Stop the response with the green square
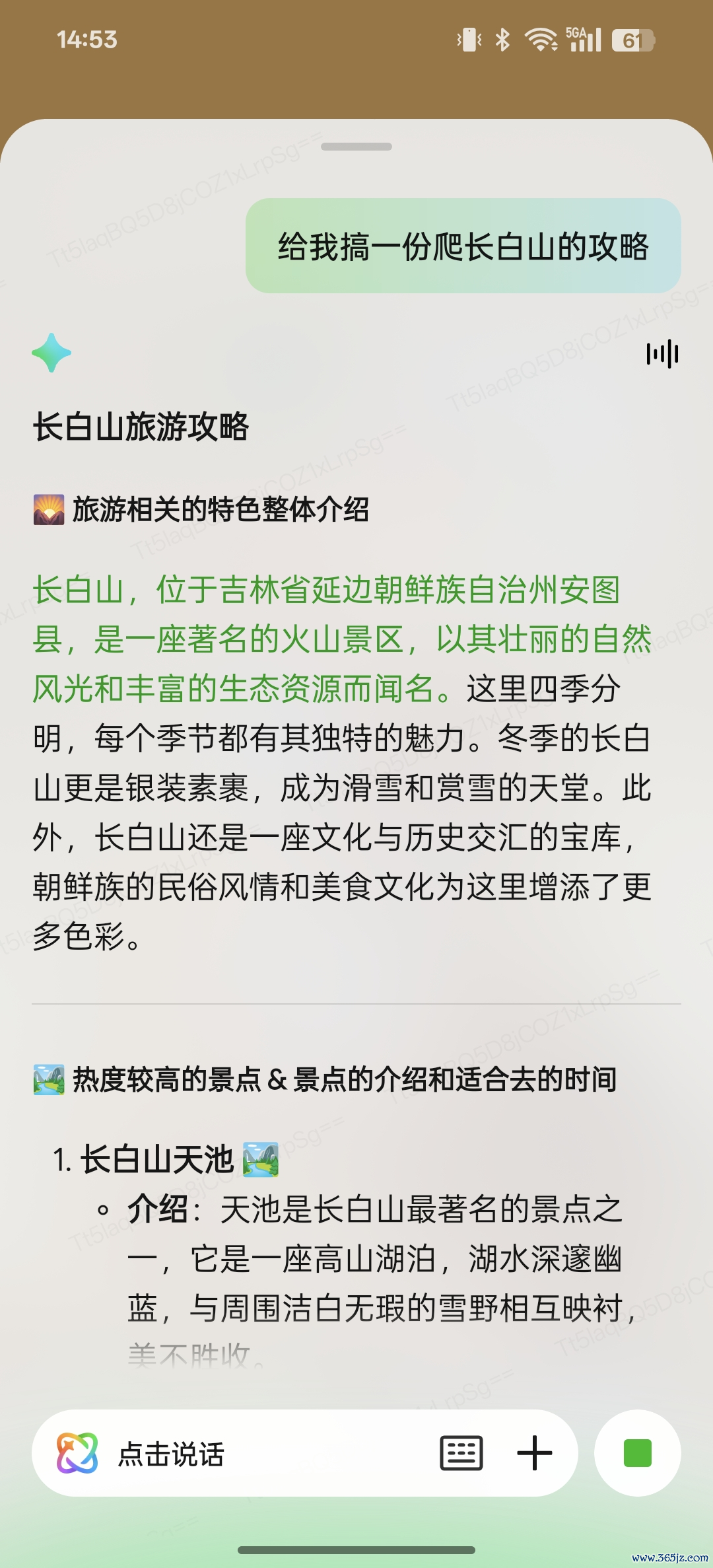 (x=637, y=1453)
